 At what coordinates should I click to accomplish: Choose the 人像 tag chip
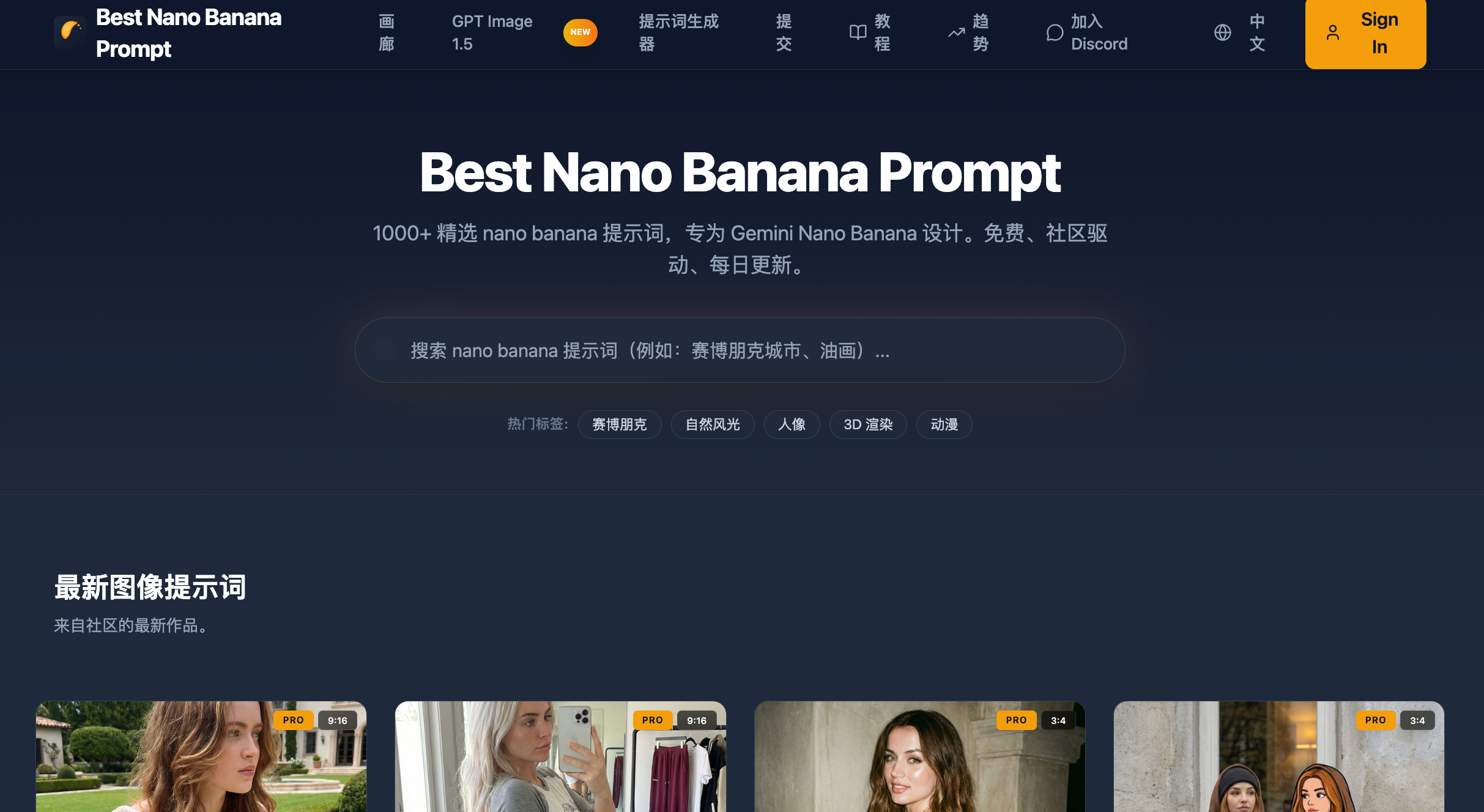coord(792,424)
